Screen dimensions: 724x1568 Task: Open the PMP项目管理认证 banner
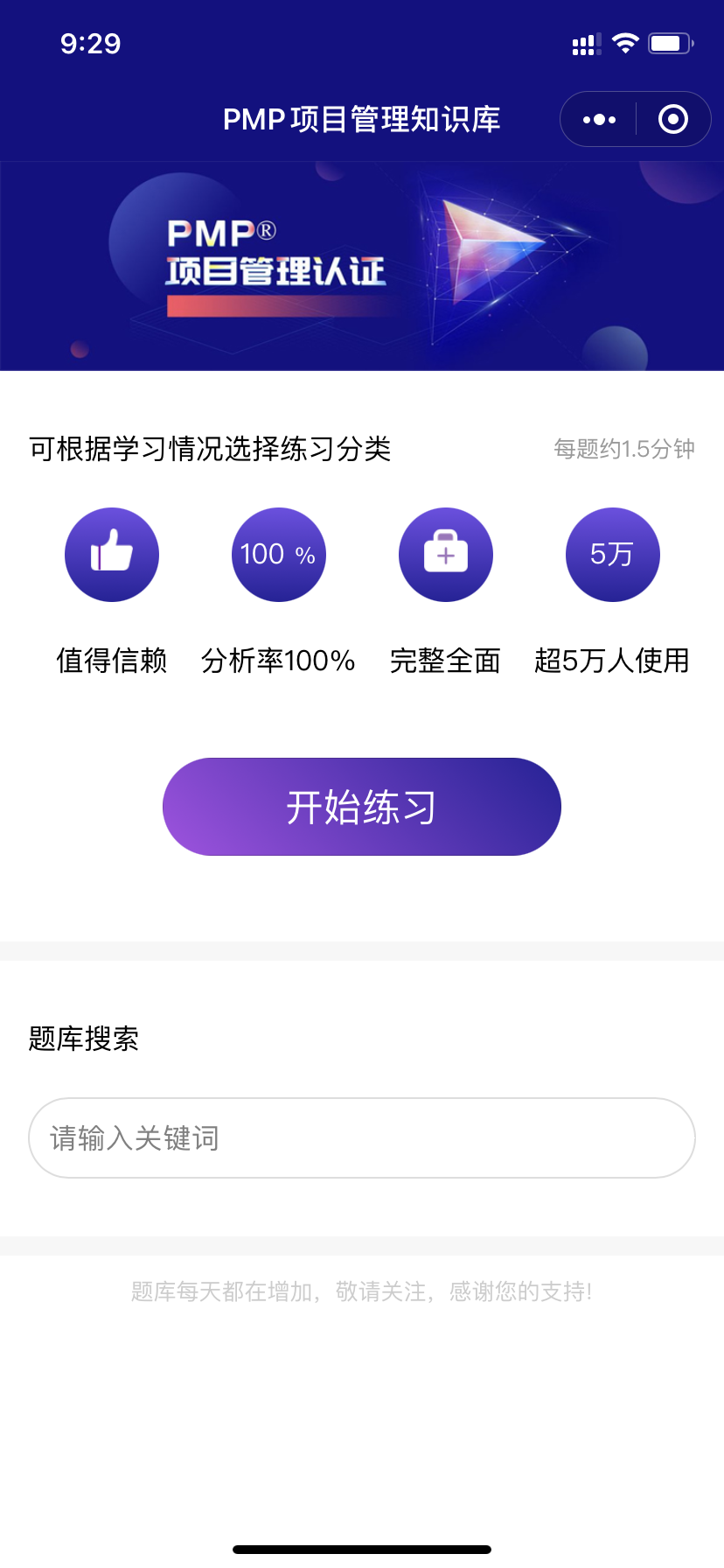pyautogui.click(x=362, y=266)
